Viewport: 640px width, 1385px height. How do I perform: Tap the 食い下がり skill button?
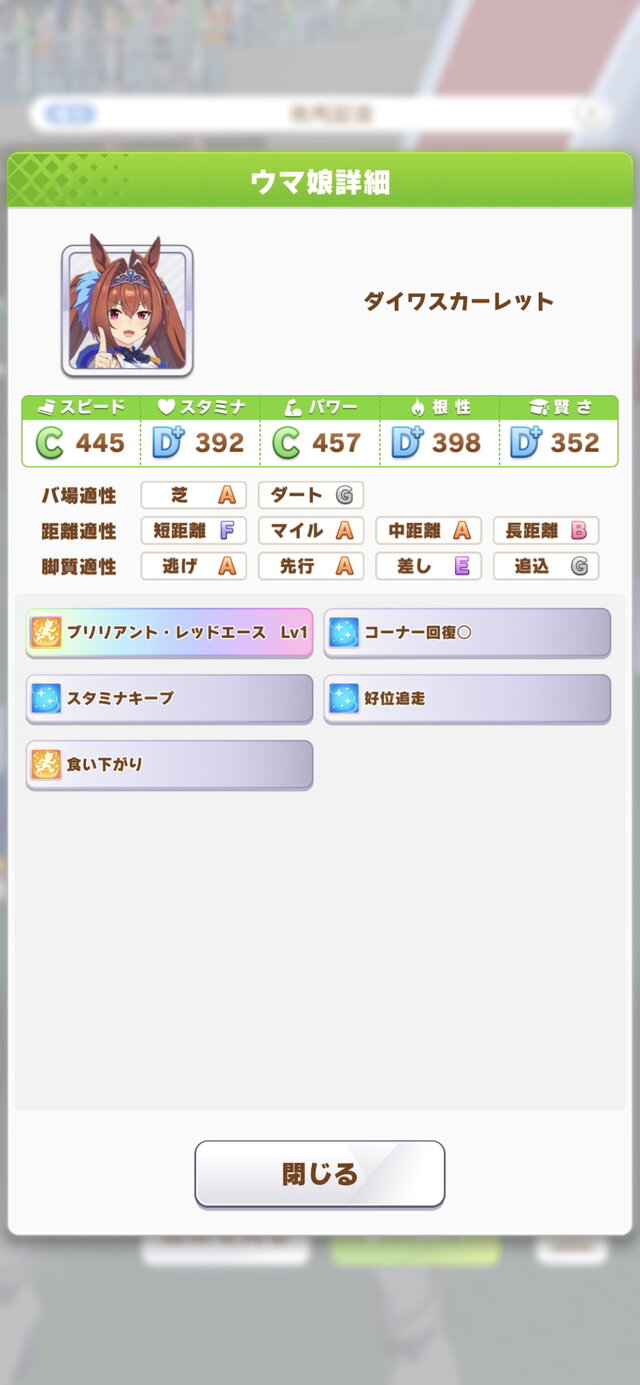pyautogui.click(x=169, y=764)
